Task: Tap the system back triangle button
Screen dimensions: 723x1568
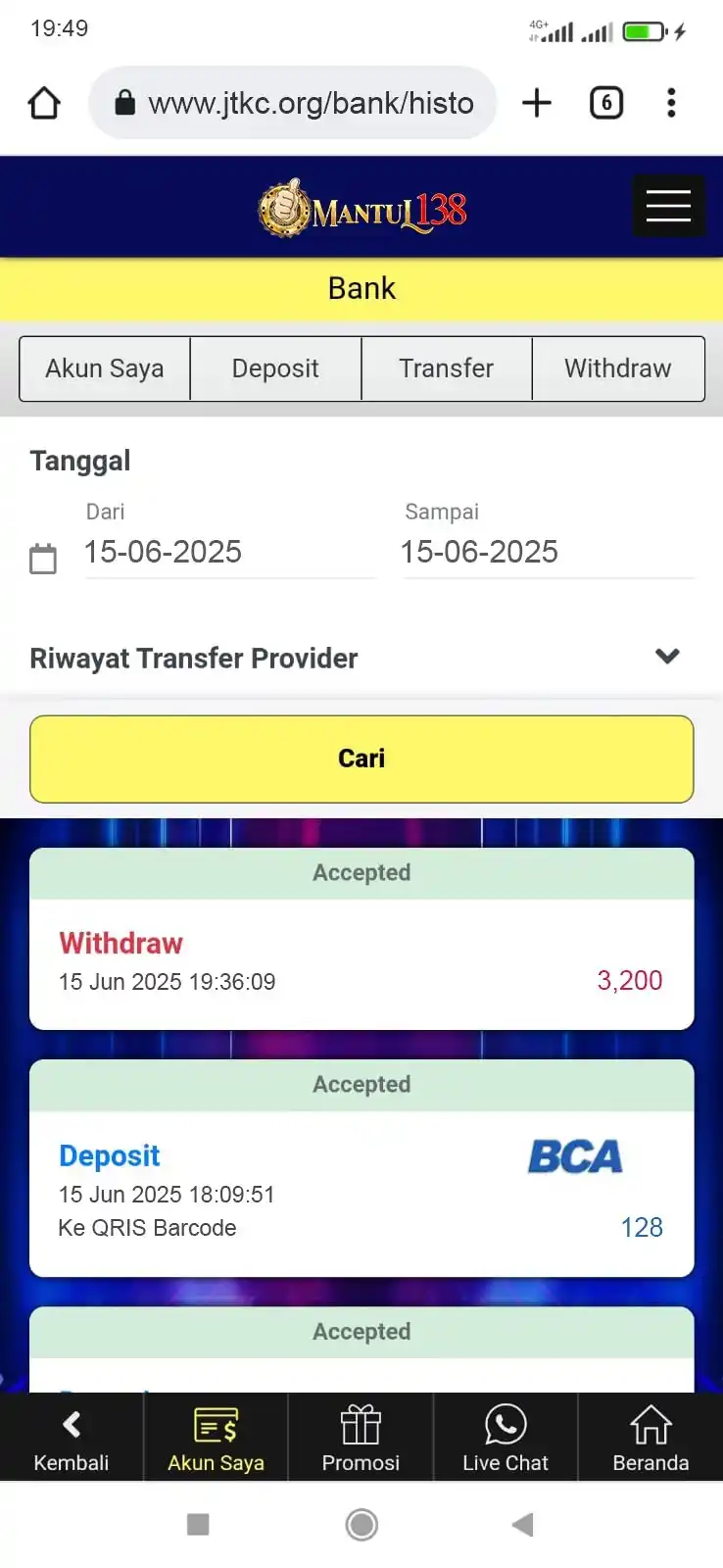Action: (523, 1524)
